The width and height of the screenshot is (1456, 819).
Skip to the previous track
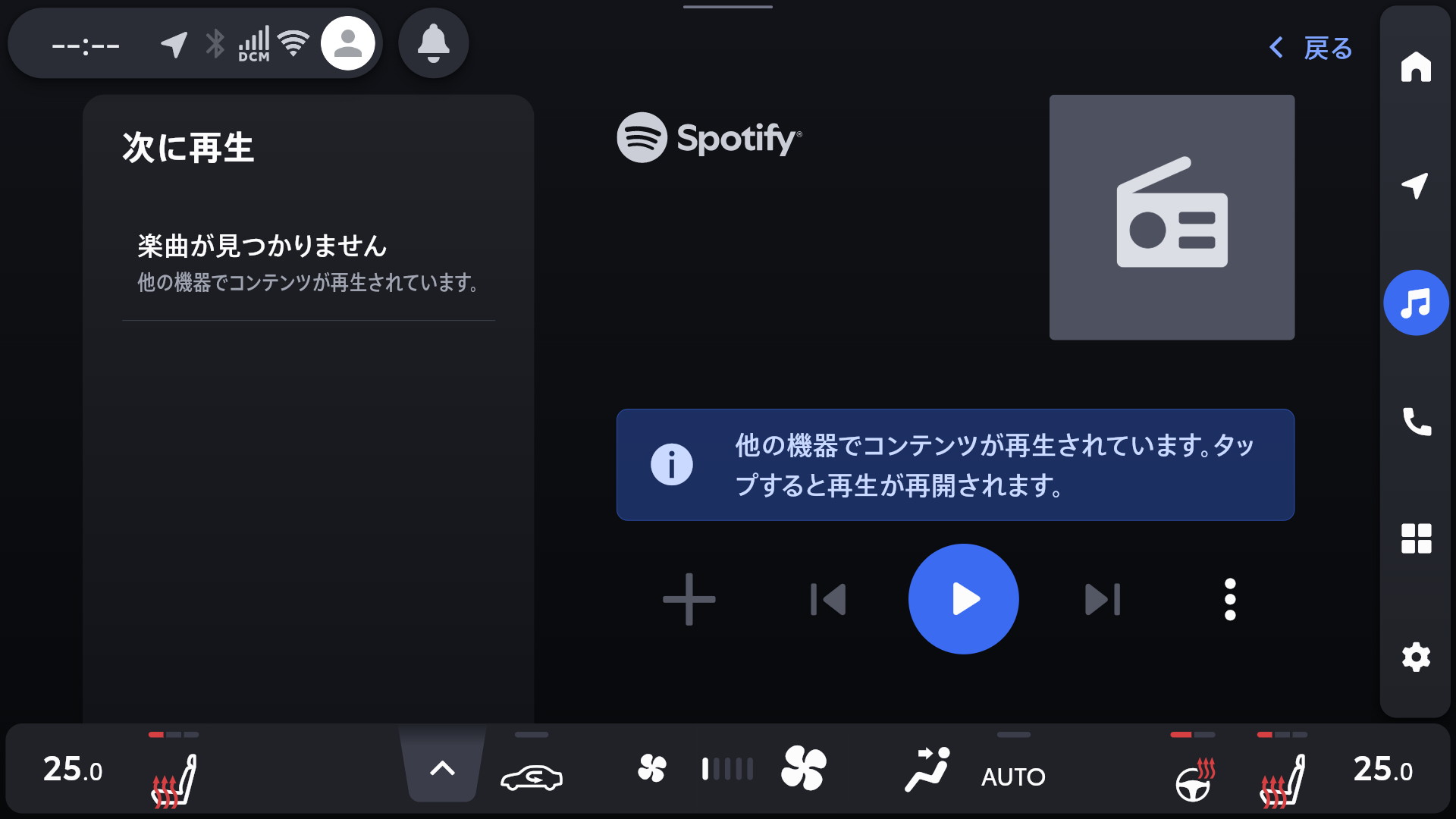tap(828, 599)
